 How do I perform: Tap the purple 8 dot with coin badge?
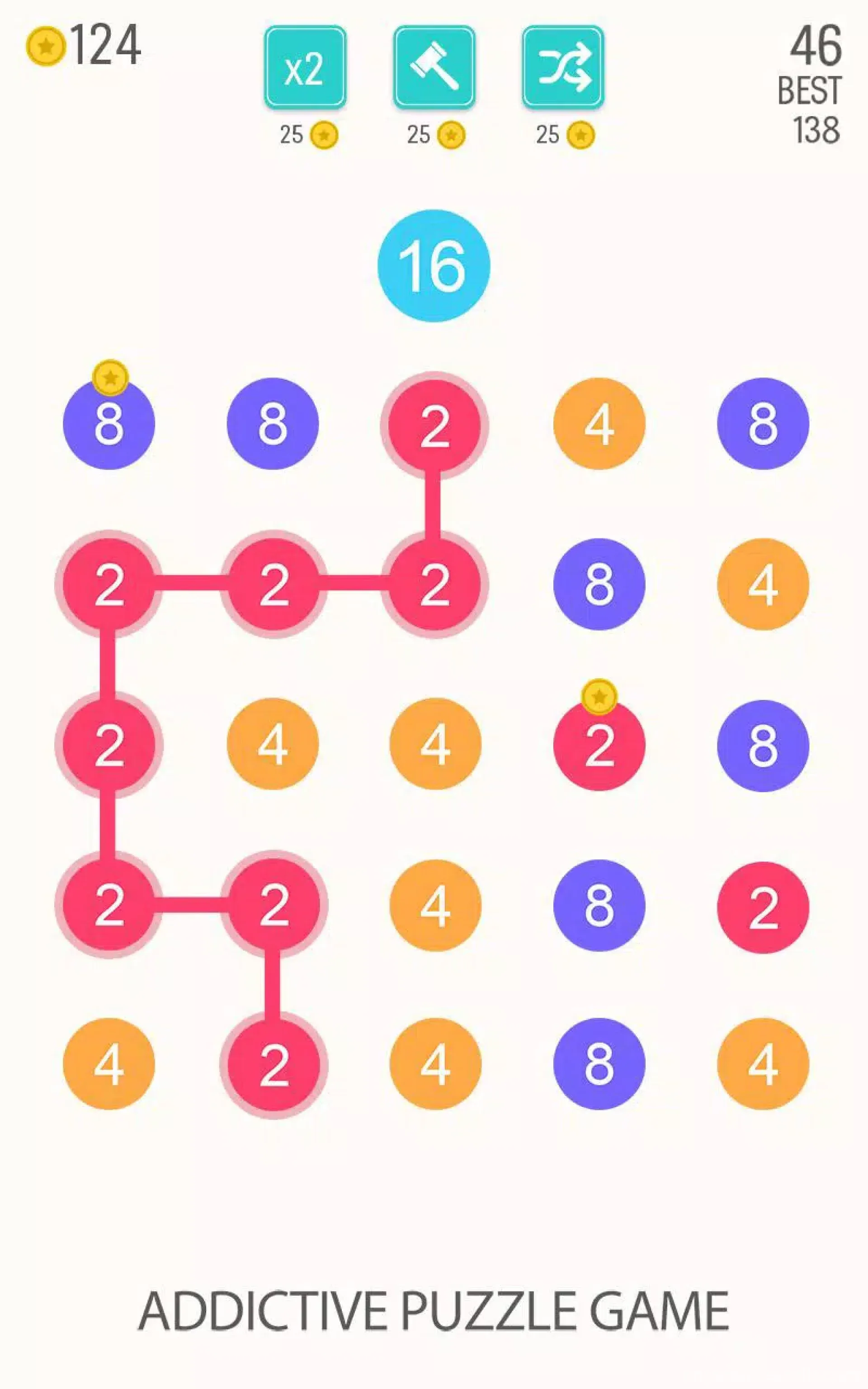click(x=108, y=424)
